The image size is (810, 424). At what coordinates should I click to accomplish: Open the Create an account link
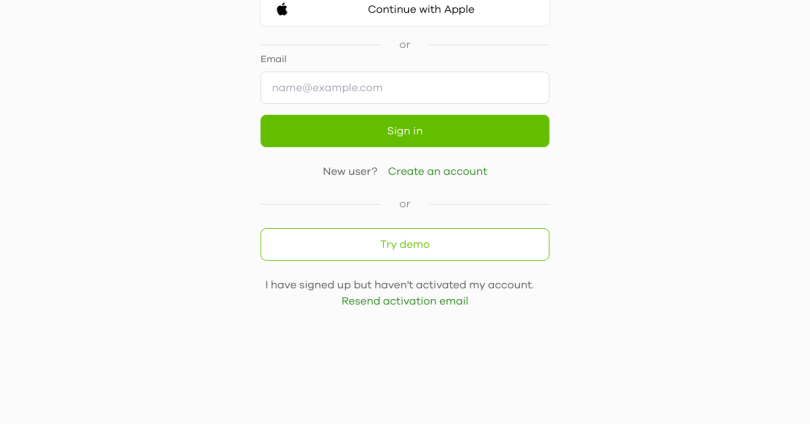pyautogui.click(x=437, y=172)
